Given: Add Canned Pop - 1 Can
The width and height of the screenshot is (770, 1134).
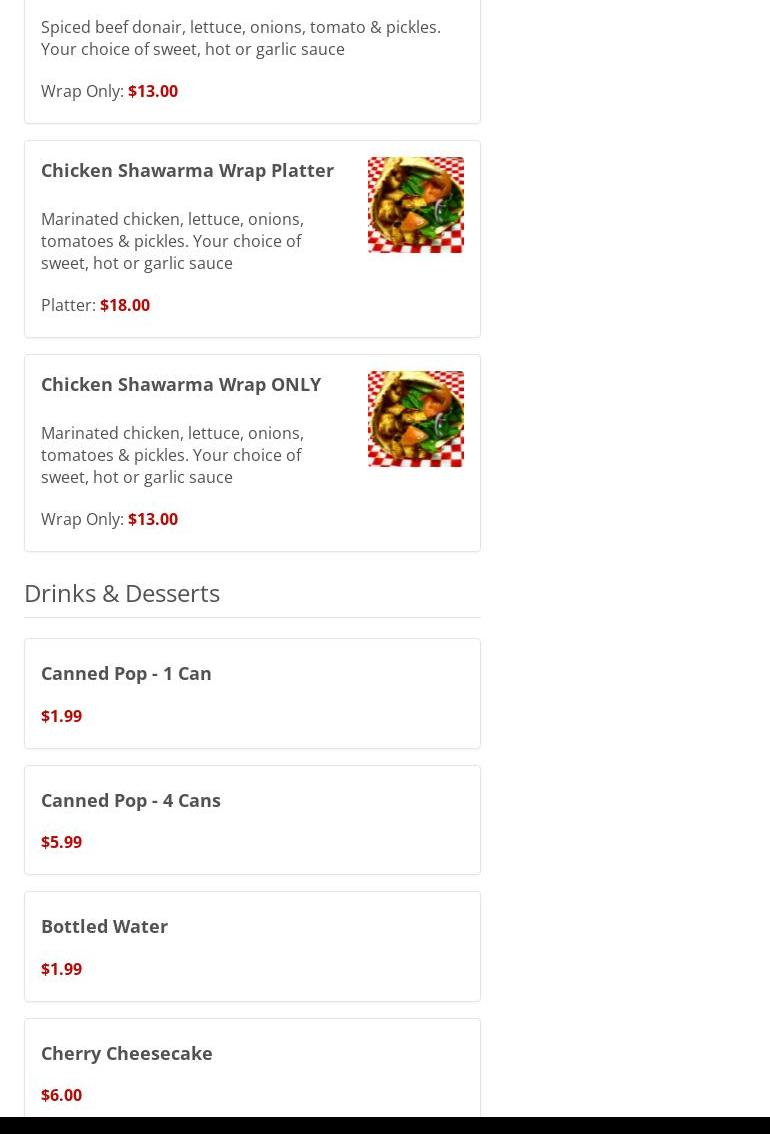Looking at the screenshot, I should click(x=126, y=674).
